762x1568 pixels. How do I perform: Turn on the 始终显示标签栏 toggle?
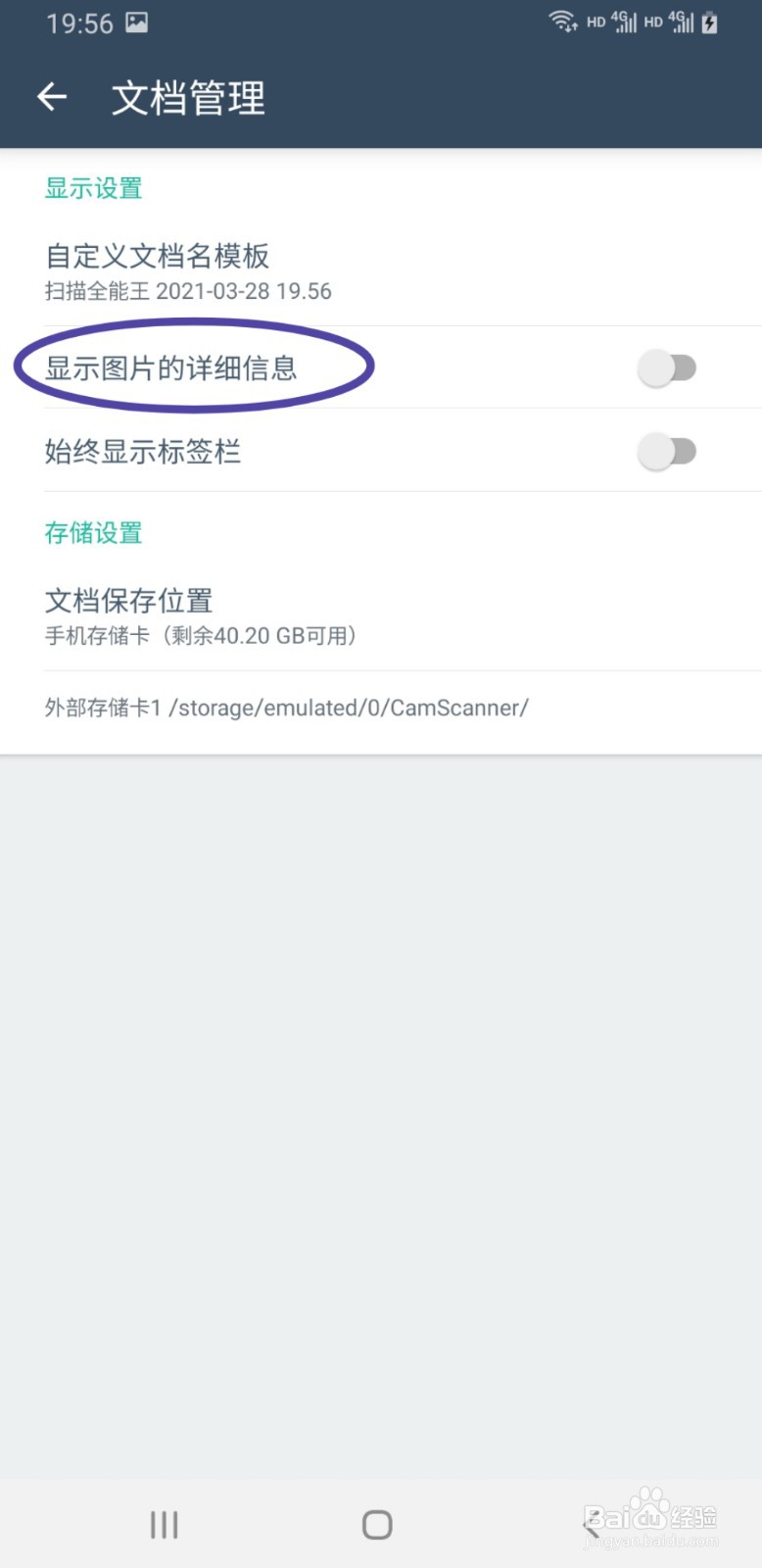pos(667,451)
